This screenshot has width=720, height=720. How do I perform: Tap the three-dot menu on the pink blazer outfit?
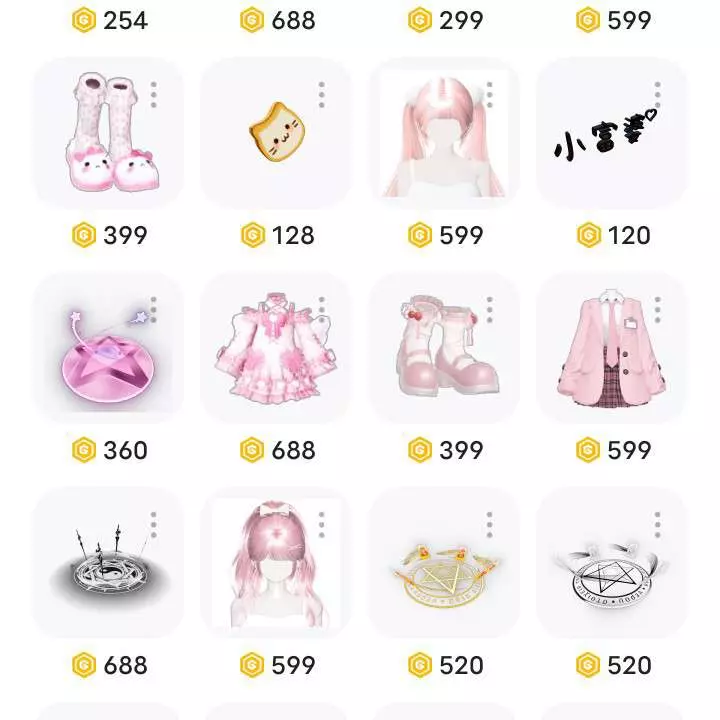657,310
